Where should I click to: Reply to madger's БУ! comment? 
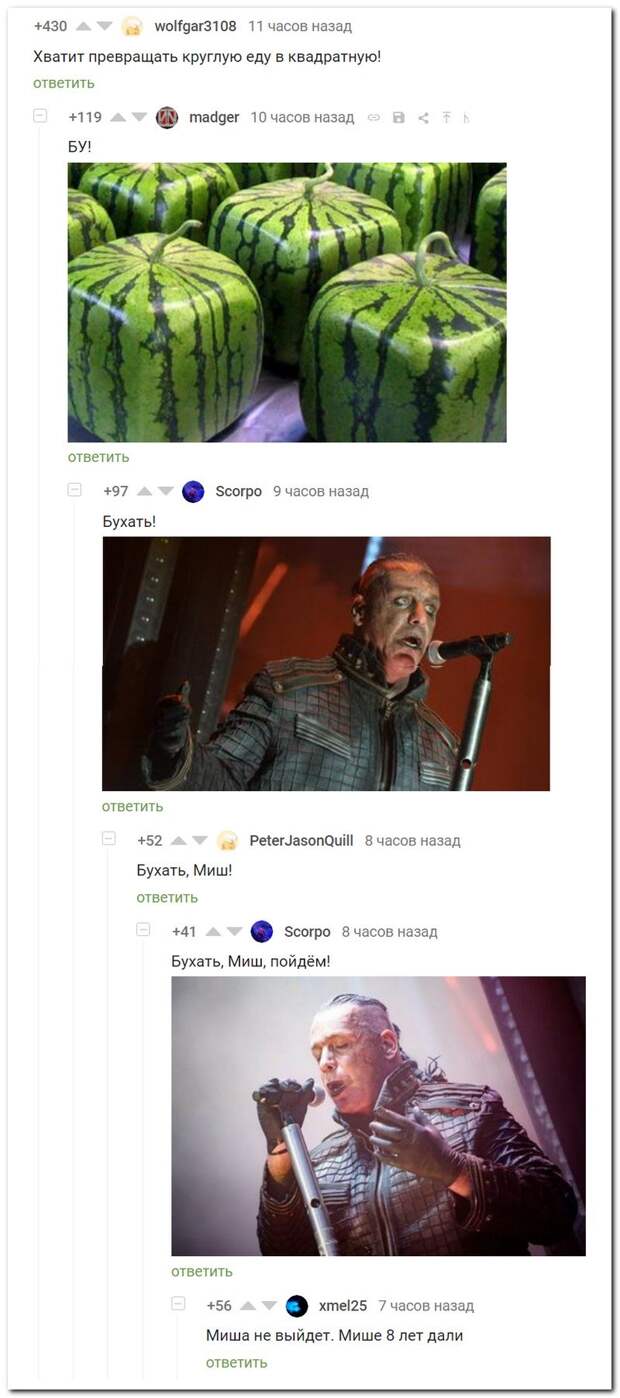[x=98, y=457]
